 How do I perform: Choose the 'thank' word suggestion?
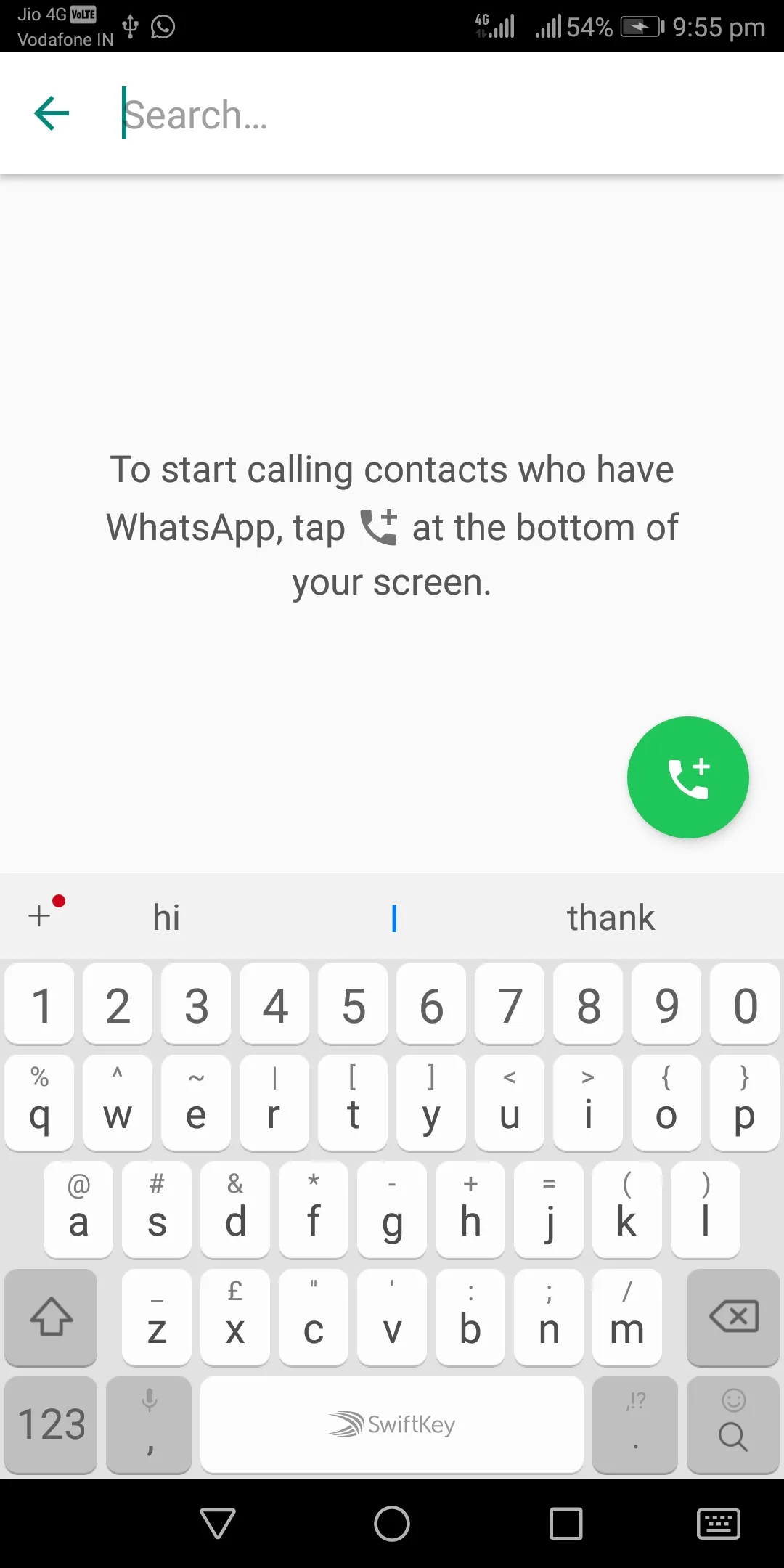[x=611, y=918]
